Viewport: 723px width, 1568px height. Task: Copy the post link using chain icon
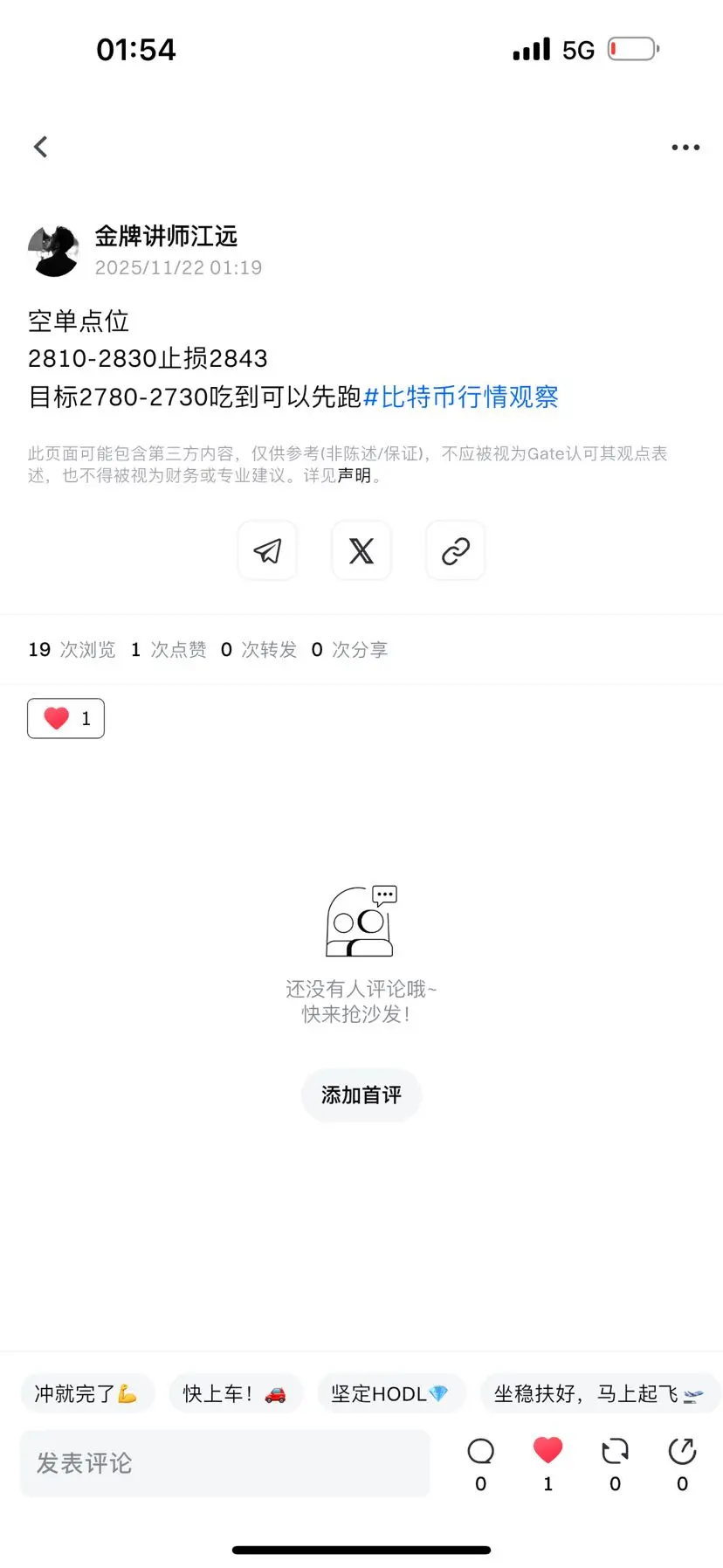pyautogui.click(x=455, y=550)
